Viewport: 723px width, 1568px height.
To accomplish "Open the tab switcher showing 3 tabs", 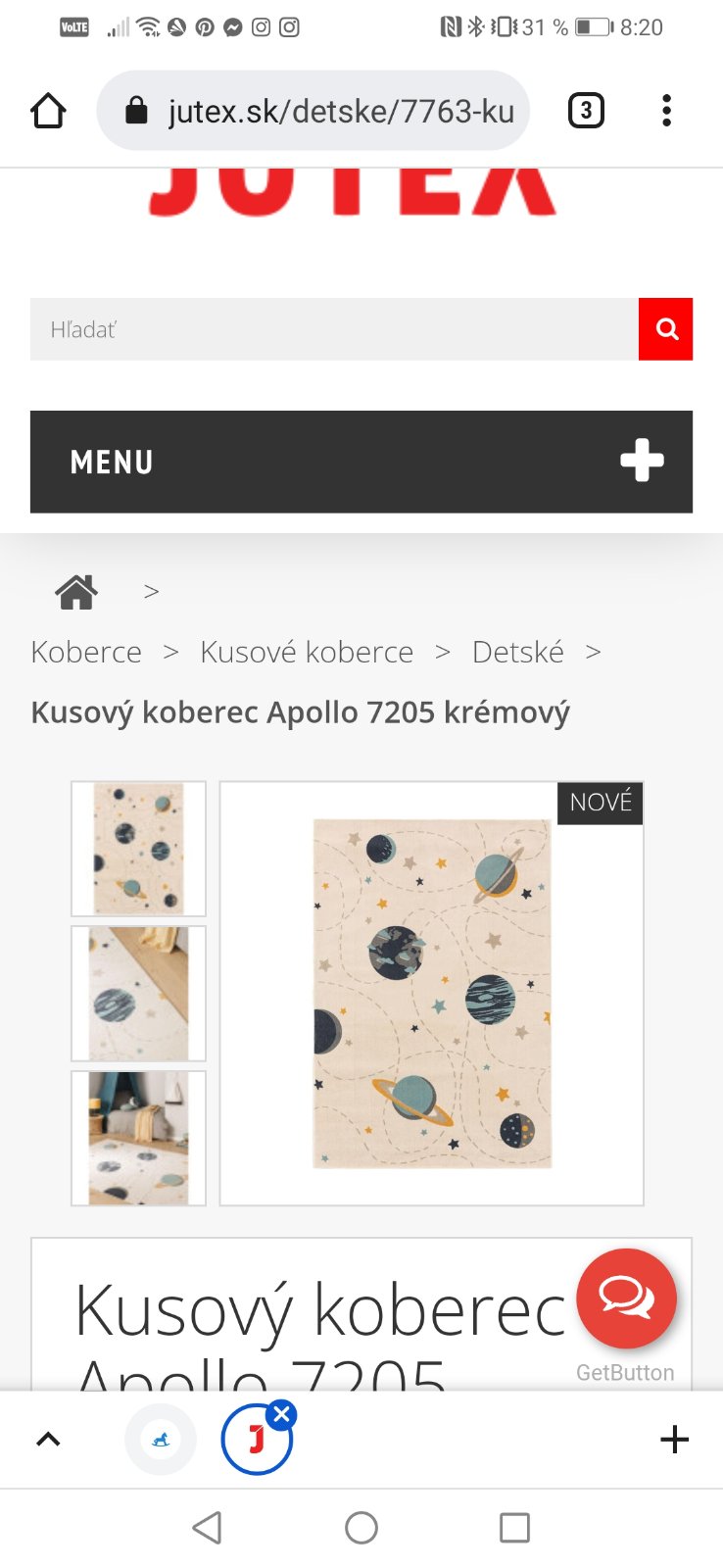I will pos(586,111).
